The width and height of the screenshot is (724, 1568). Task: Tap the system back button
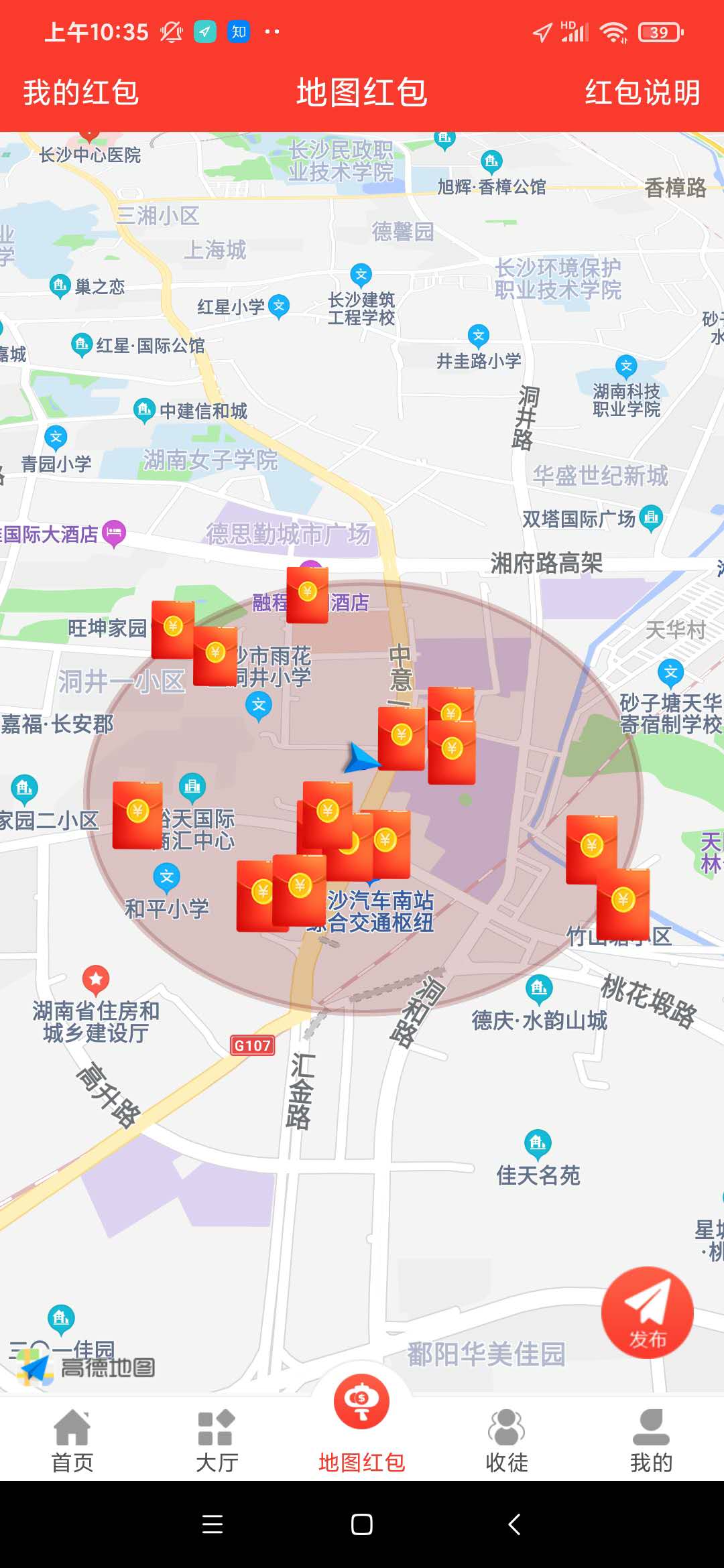514,1524
